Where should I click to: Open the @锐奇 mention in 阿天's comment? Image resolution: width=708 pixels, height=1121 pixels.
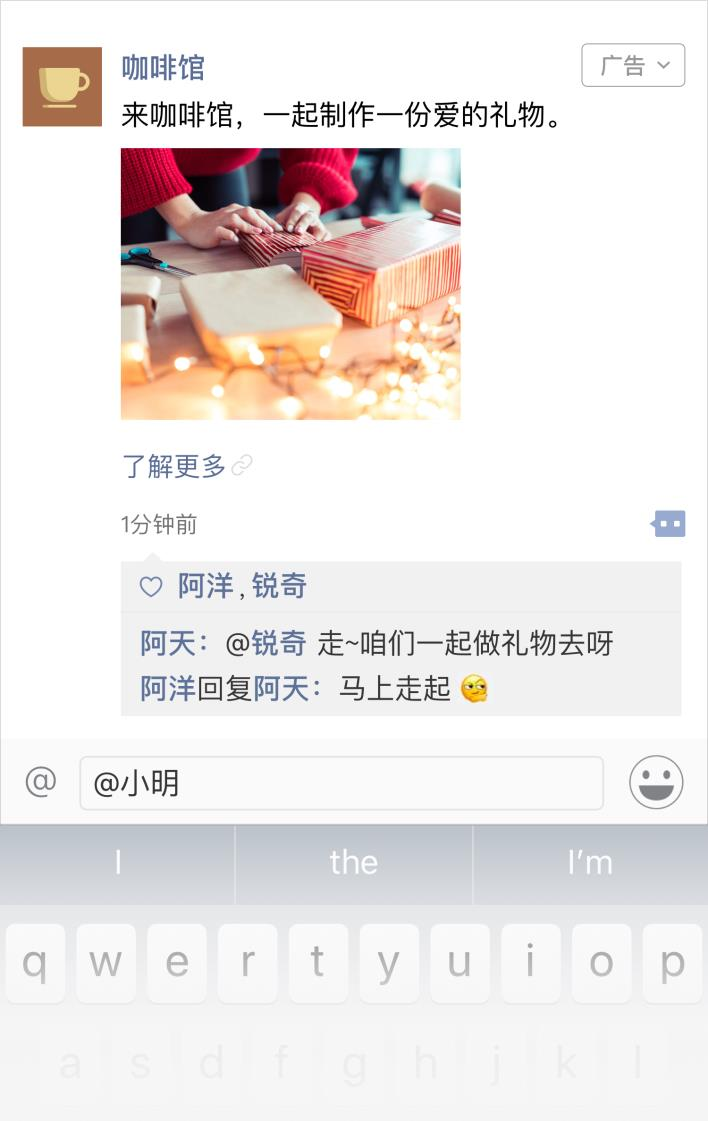[x=266, y=644]
